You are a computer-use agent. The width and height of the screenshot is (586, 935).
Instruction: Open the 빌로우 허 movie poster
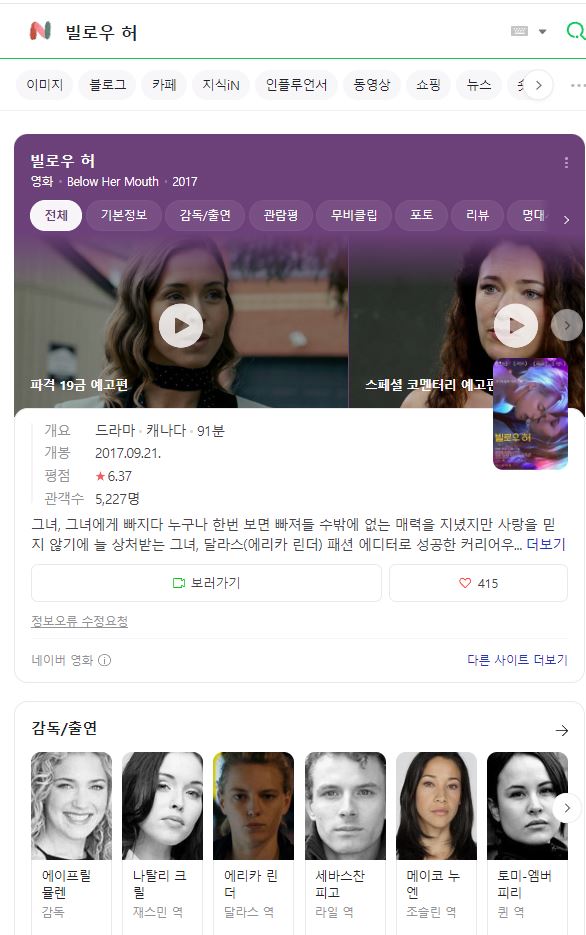pyautogui.click(x=531, y=414)
